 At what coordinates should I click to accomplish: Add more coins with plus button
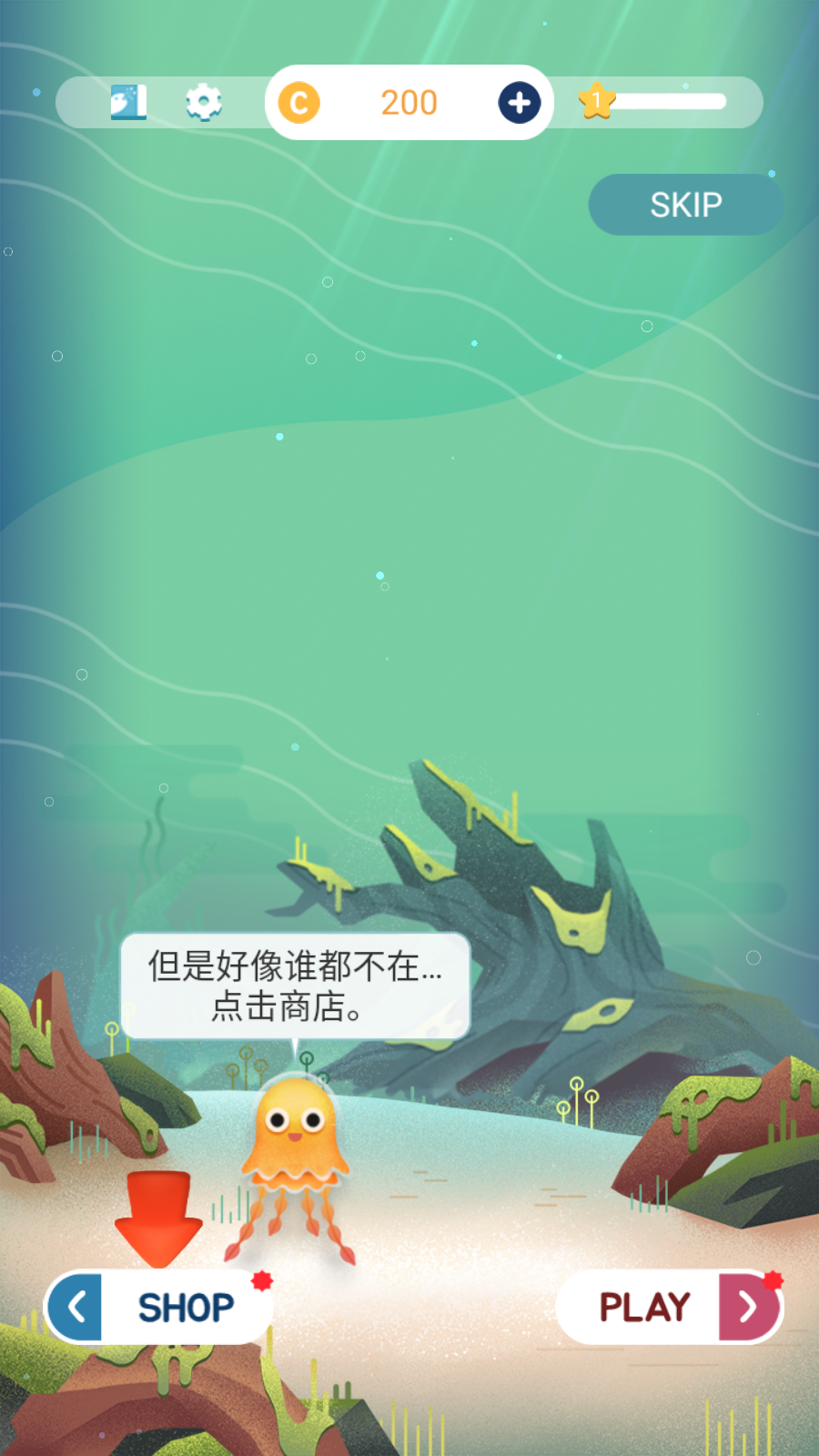[x=520, y=103]
